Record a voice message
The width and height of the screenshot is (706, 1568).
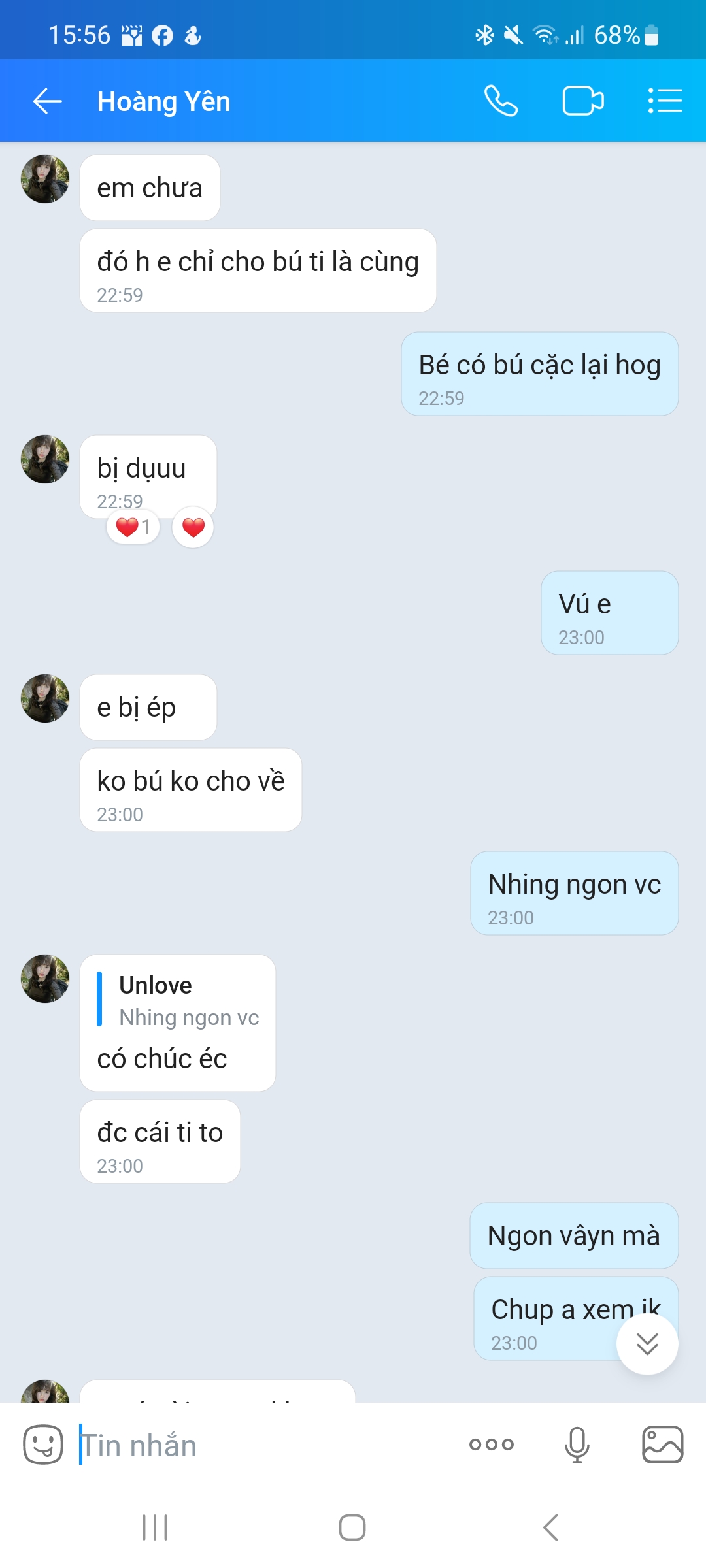[577, 1445]
